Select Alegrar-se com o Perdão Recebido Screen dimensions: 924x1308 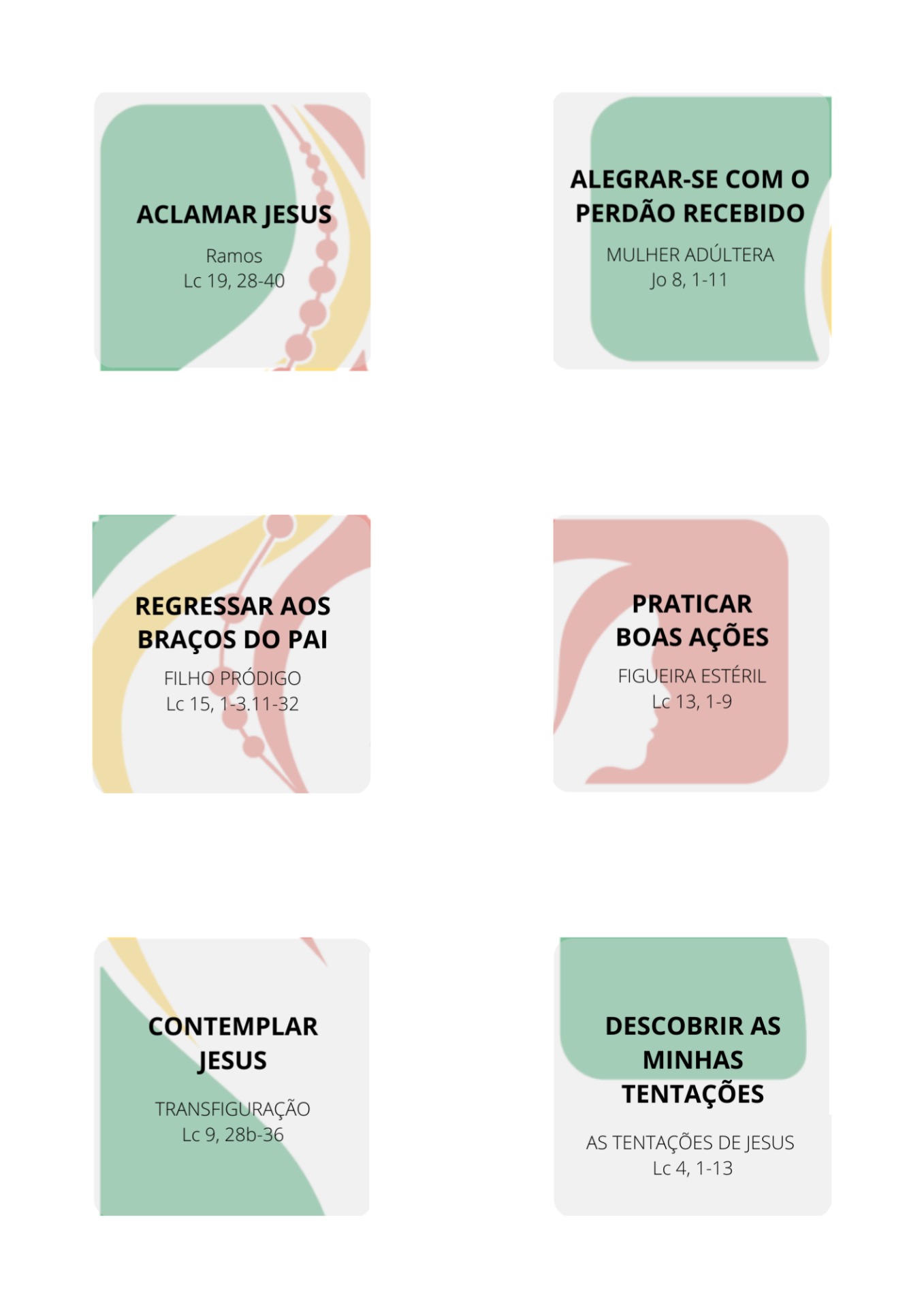691,230
